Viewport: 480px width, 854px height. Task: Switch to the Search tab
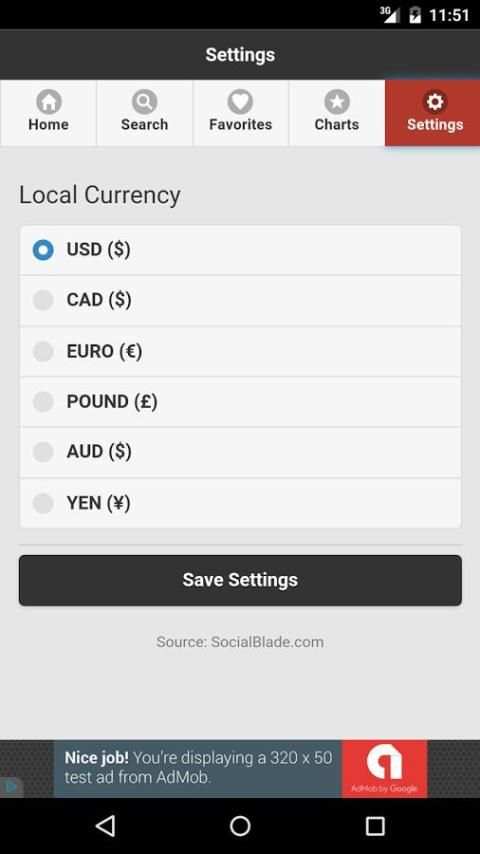pos(144,113)
